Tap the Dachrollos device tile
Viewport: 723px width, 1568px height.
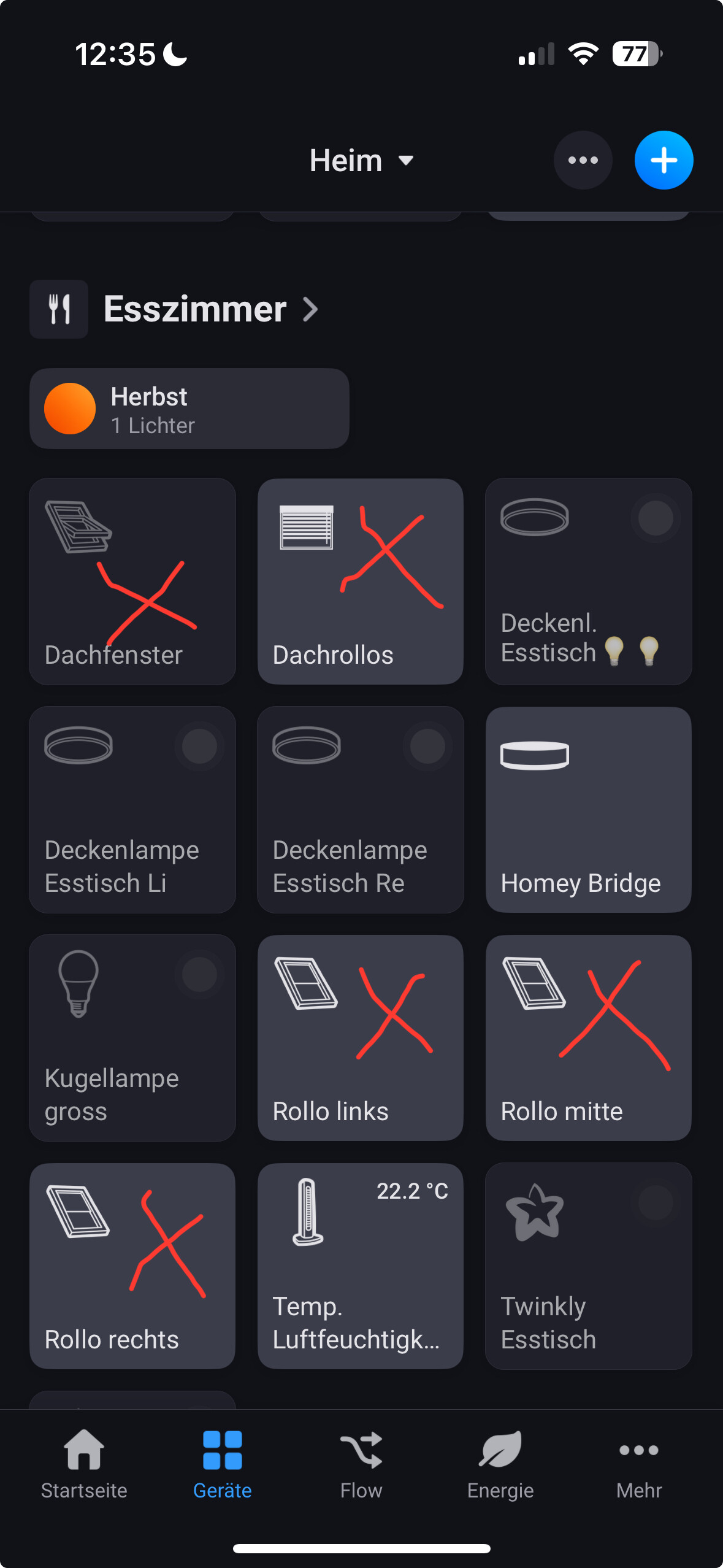(361, 582)
